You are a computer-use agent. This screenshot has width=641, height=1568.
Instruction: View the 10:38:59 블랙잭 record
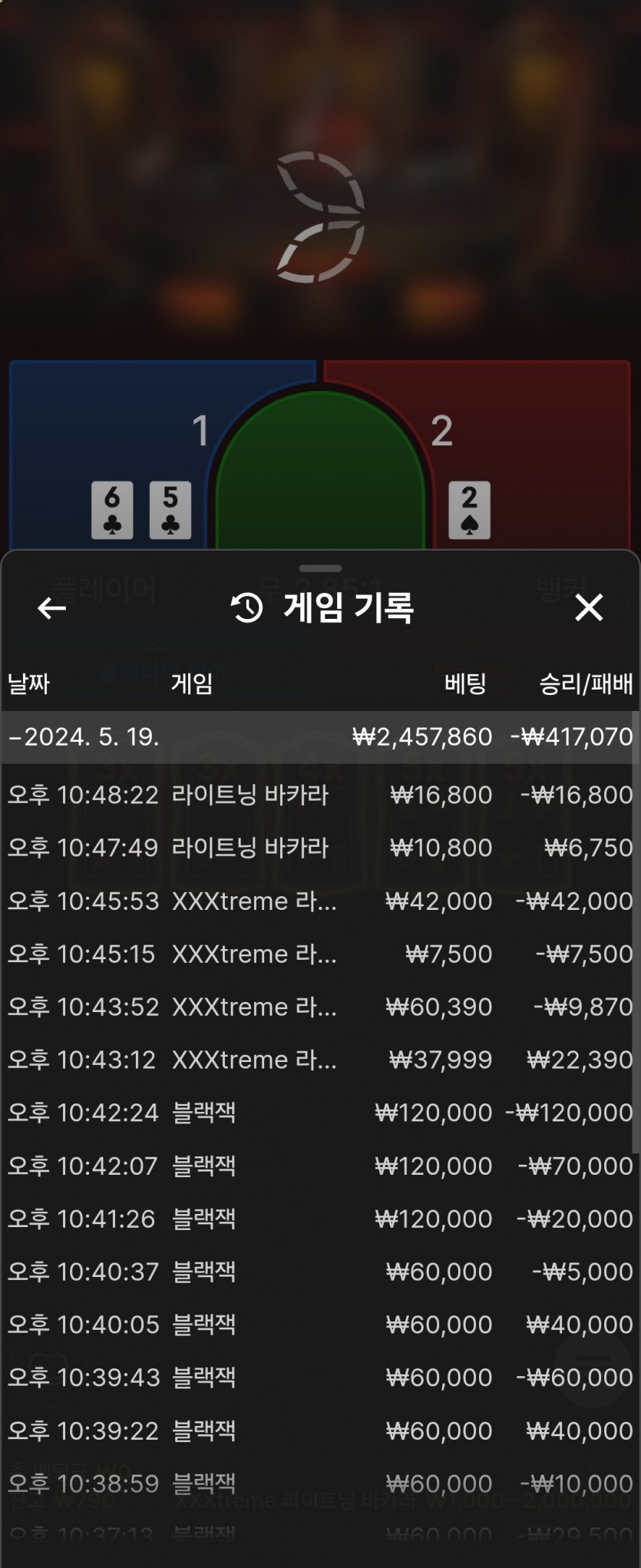(x=319, y=1484)
